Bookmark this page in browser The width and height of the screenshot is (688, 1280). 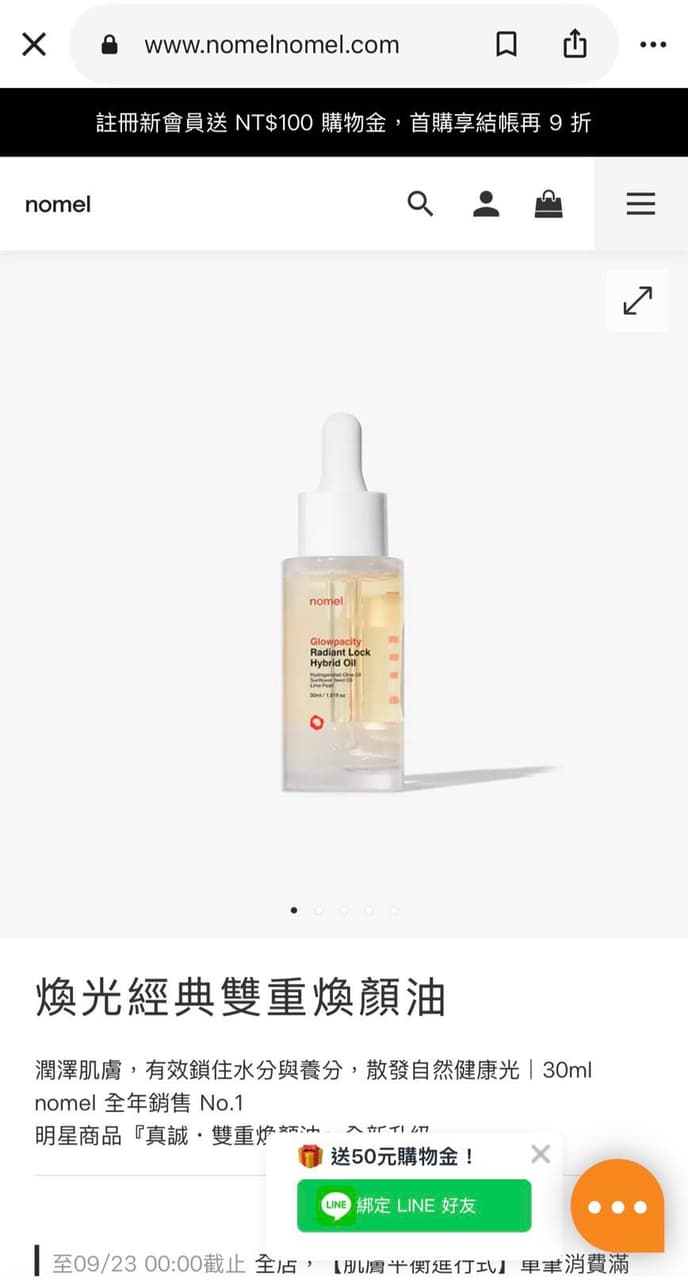point(507,44)
